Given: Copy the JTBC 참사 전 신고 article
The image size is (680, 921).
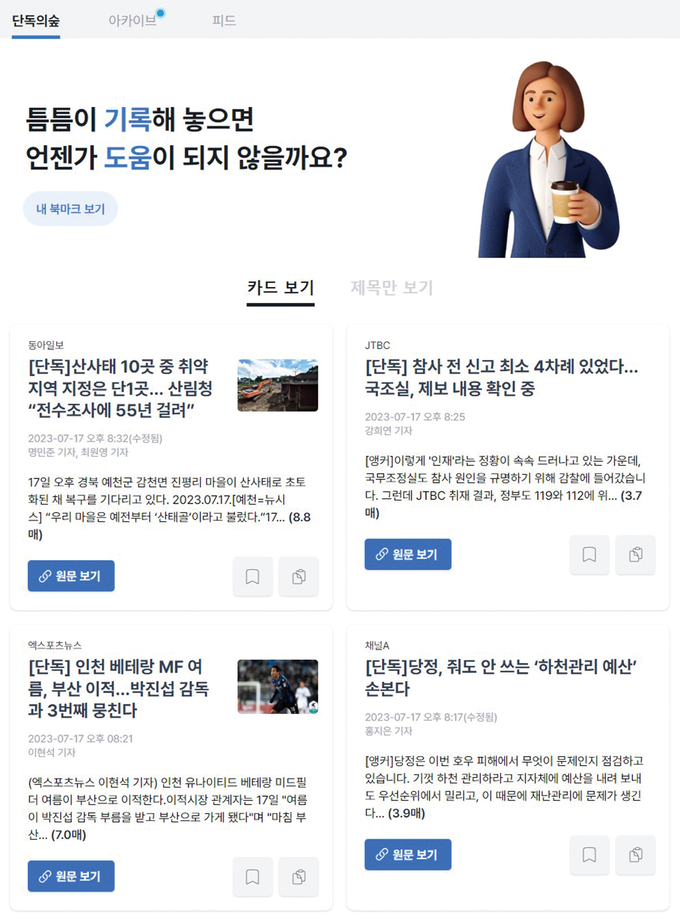Looking at the screenshot, I should point(635,555).
